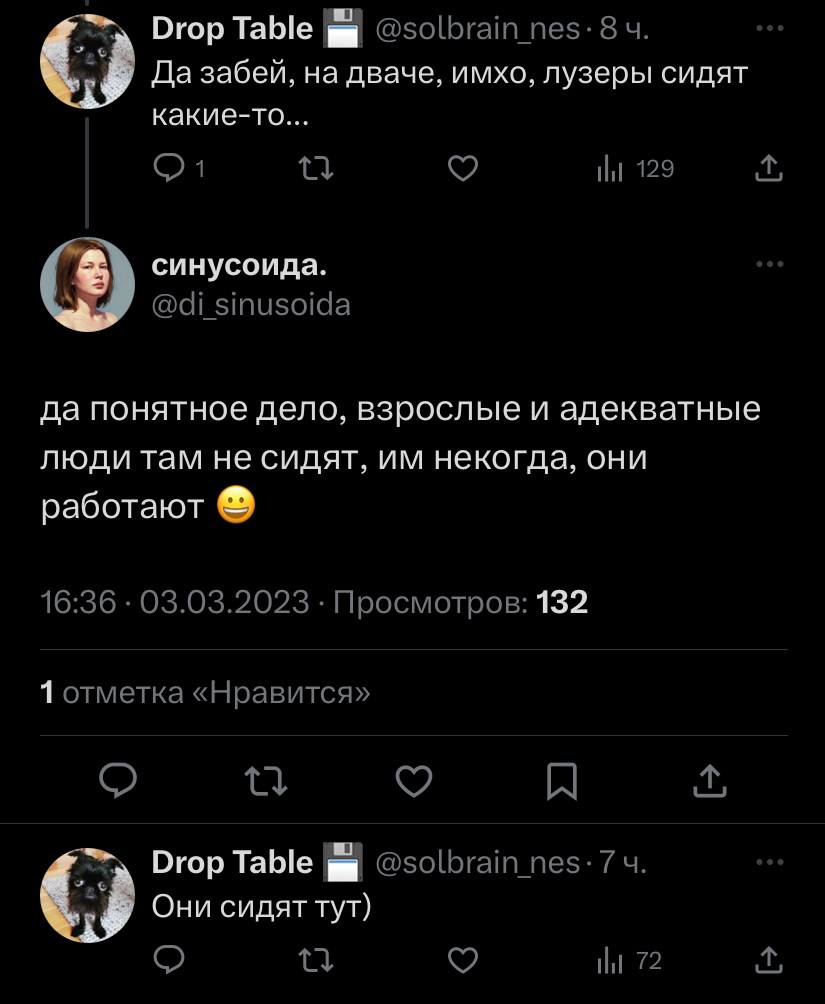Open синусоида's profile picture
825x1004 pixels.
(87, 284)
